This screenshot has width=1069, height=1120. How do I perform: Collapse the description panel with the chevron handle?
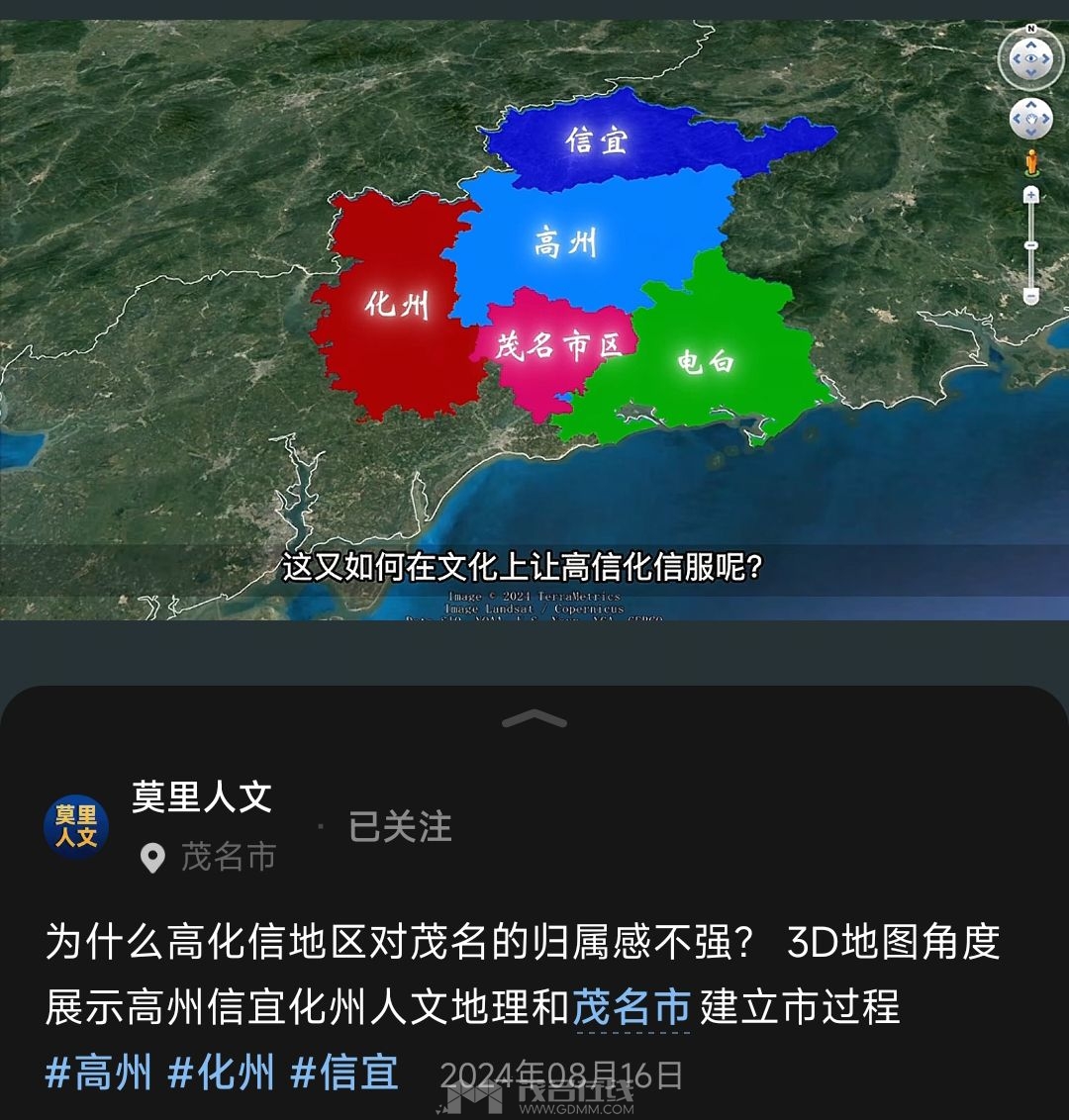(x=534, y=719)
